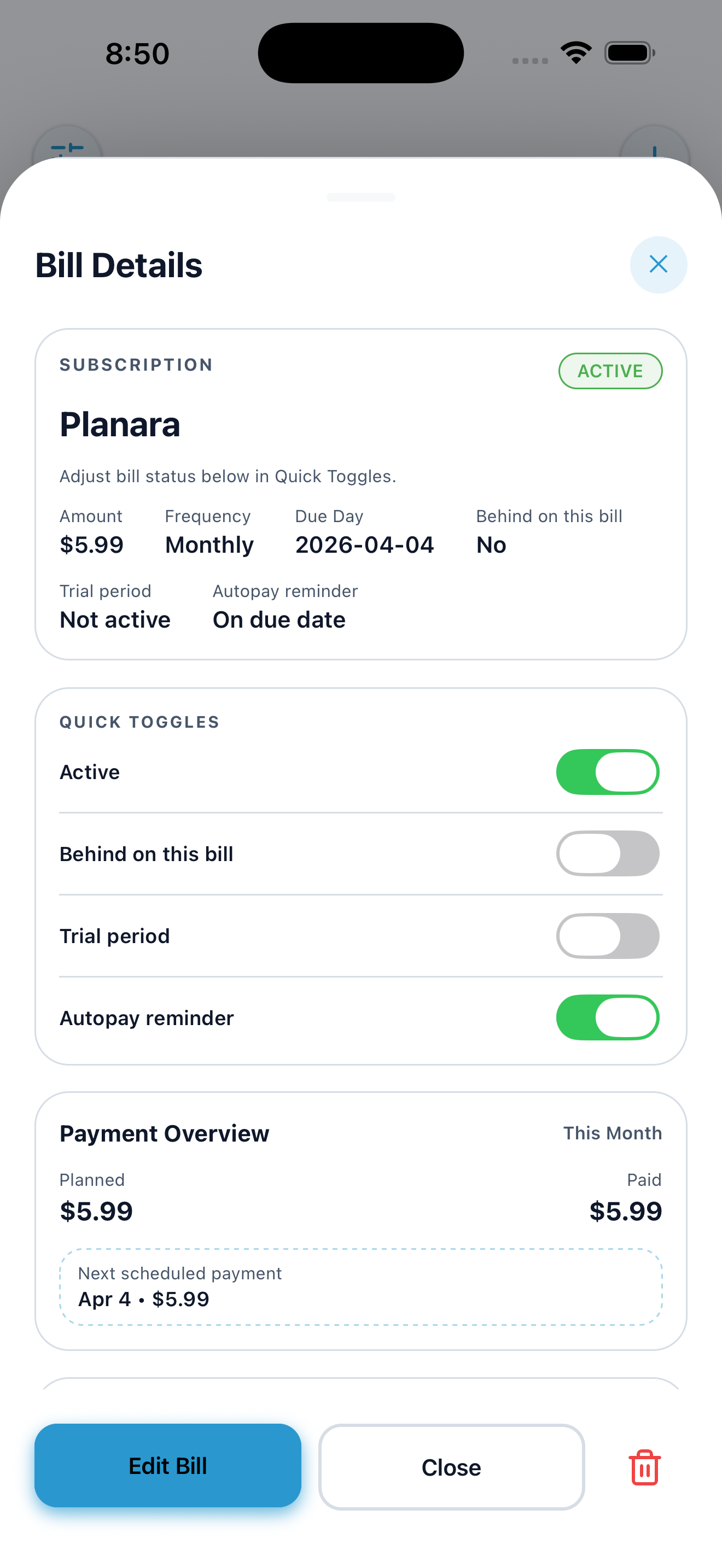
Task: Tap the This Month label in Payment Overview
Action: tap(613, 1133)
